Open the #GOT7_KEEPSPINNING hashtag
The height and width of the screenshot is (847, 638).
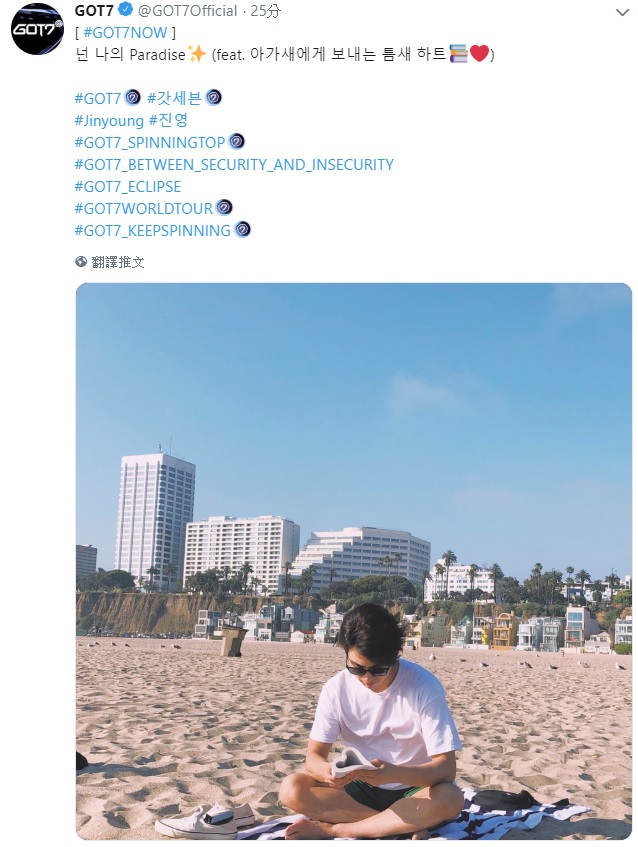click(152, 230)
